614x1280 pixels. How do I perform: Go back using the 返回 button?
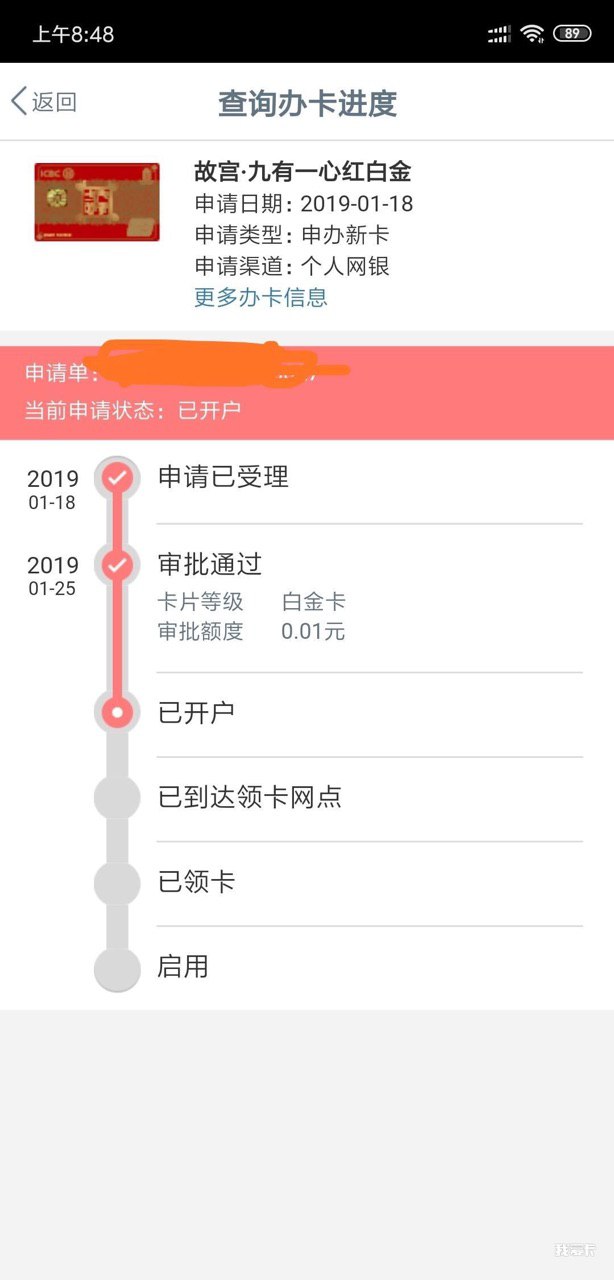tap(45, 102)
